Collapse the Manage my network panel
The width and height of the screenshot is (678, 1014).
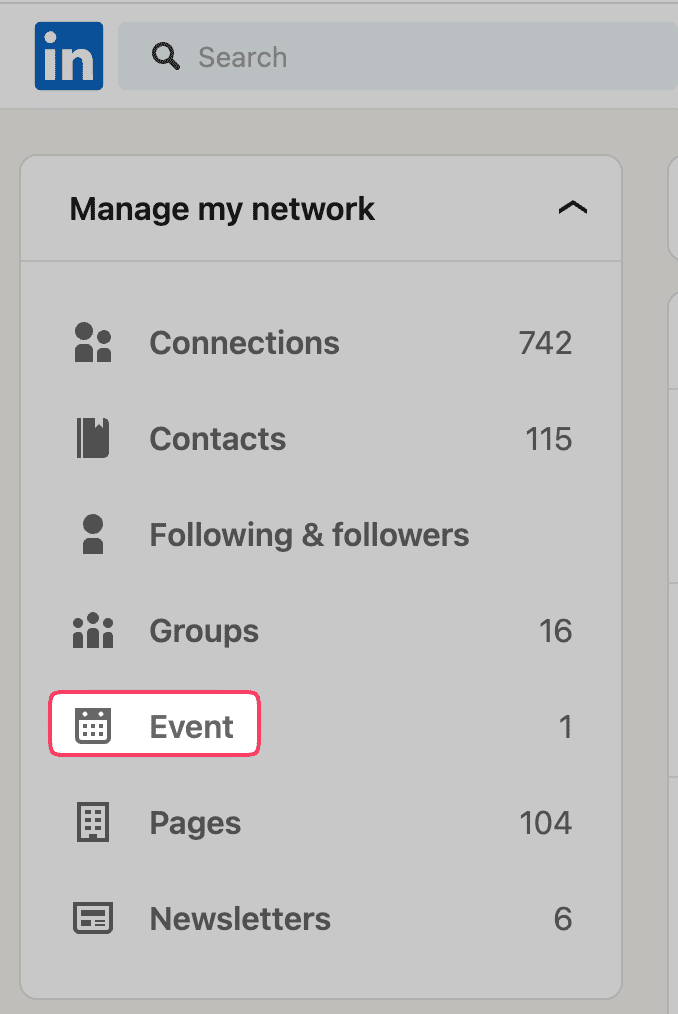click(x=572, y=209)
